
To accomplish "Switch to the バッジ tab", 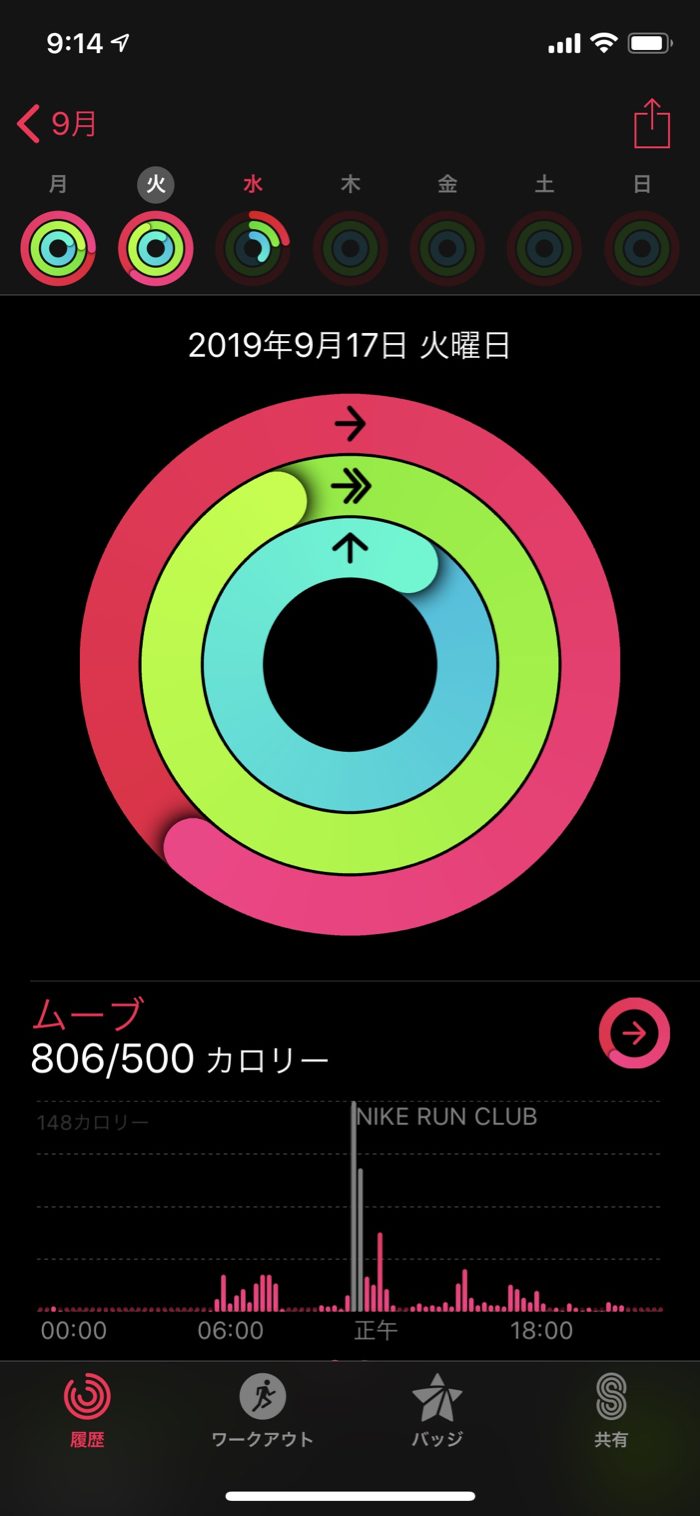I will [x=437, y=1410].
